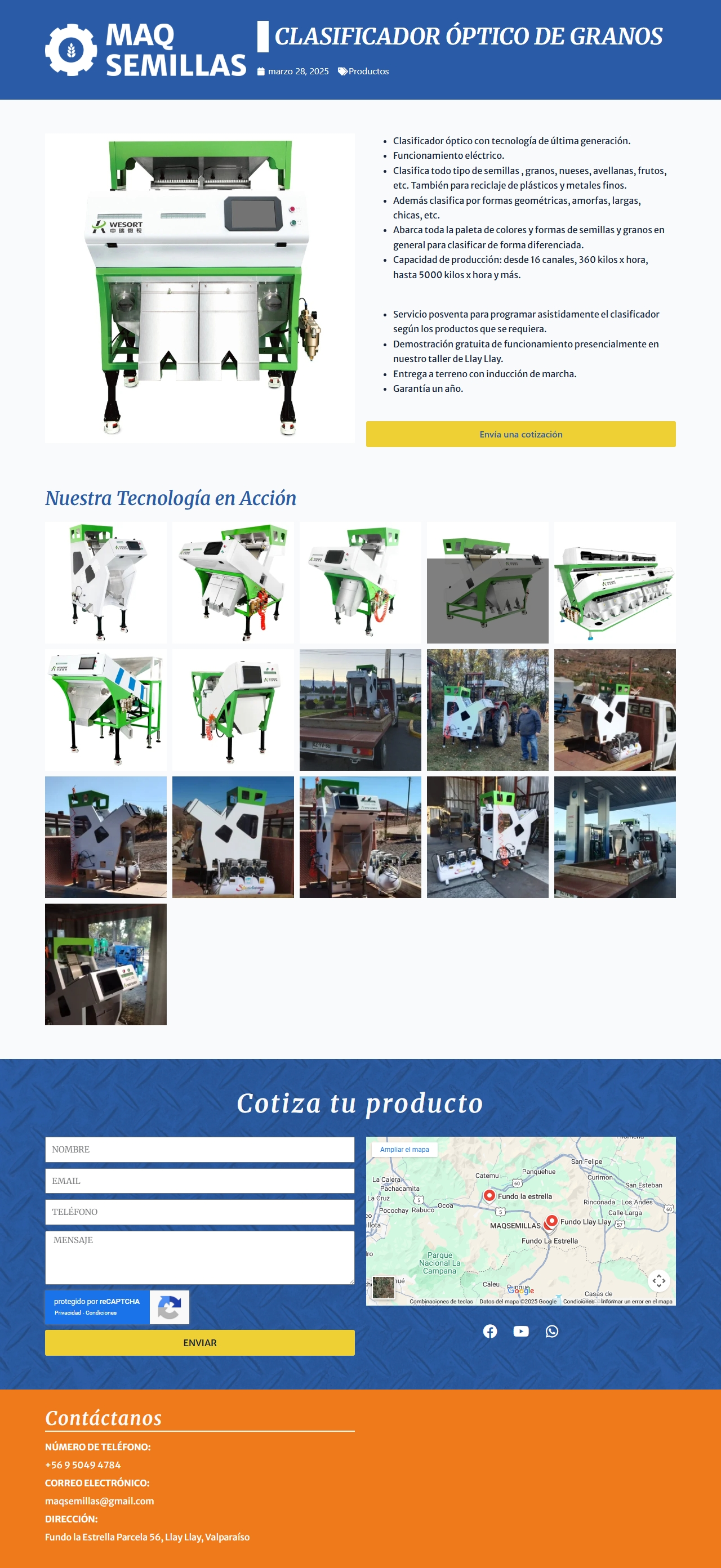Viewport: 721px width, 1568px height.
Task: Submit the form with ENVIAR
Action: tap(199, 1342)
